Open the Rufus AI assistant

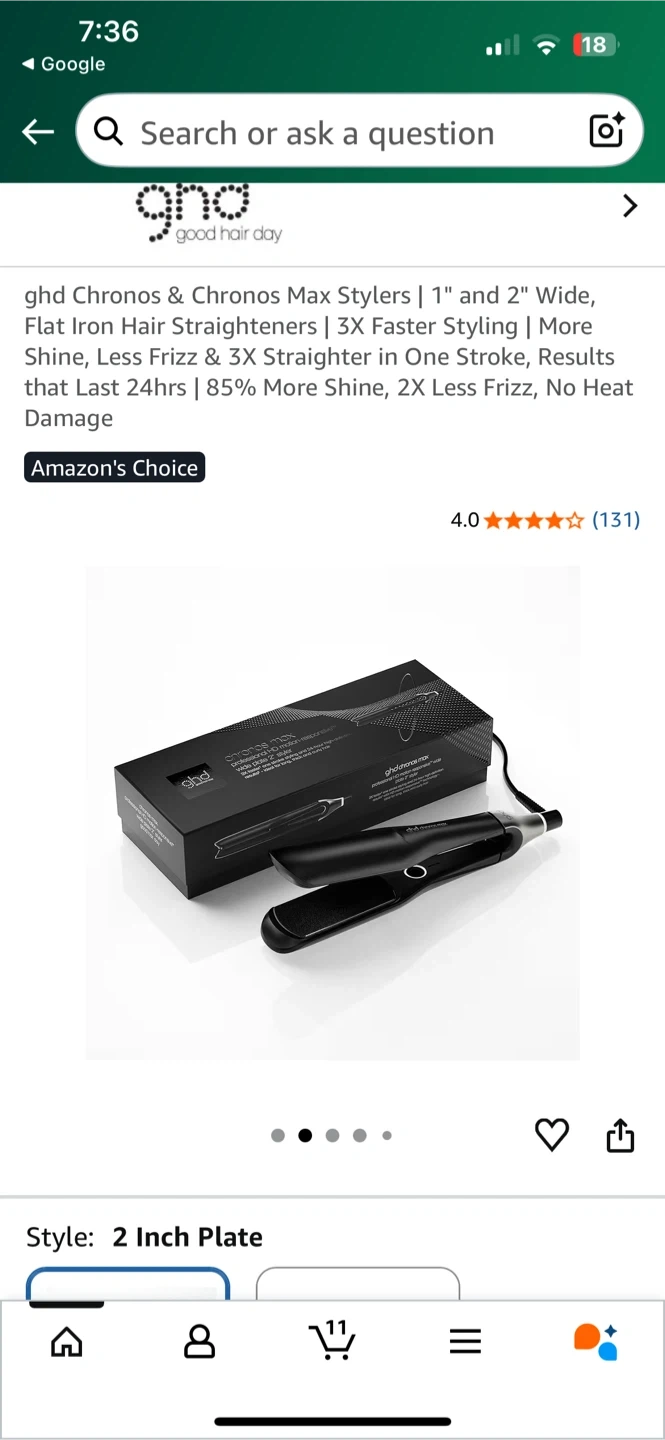(x=596, y=1341)
